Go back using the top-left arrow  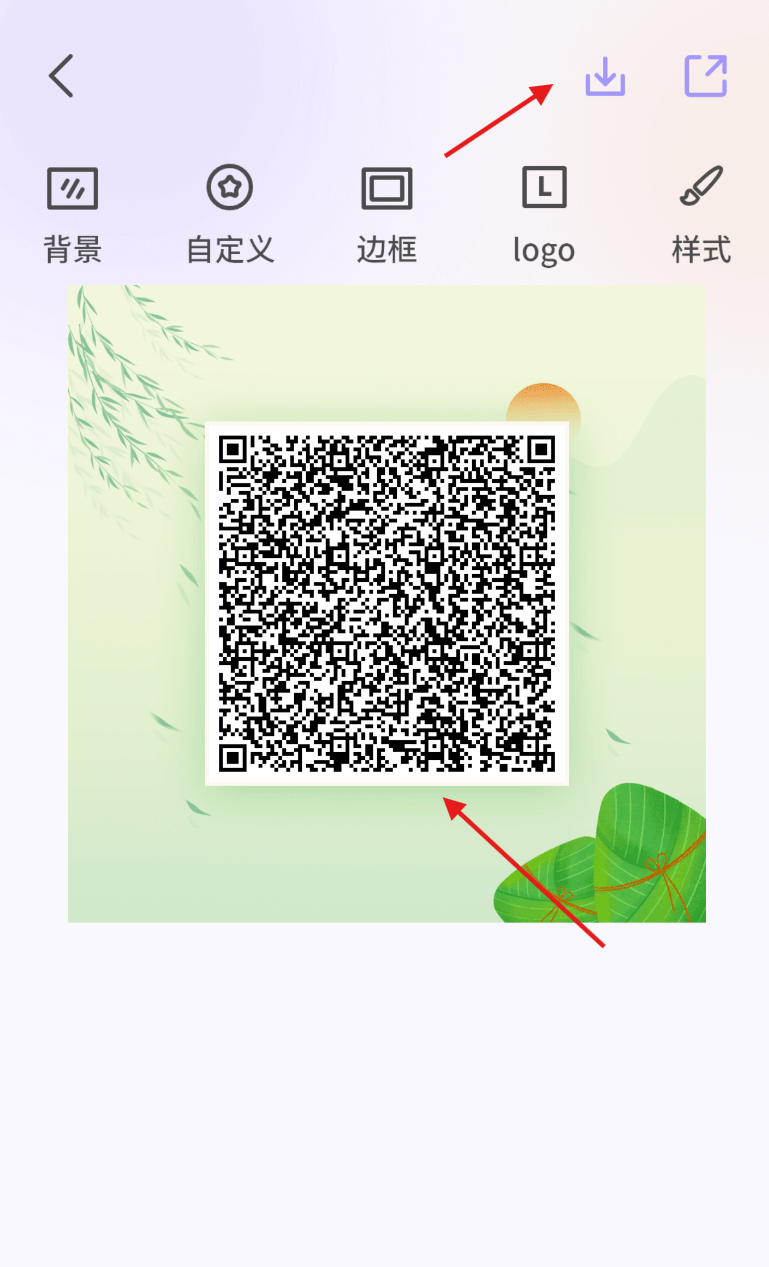(x=62, y=76)
